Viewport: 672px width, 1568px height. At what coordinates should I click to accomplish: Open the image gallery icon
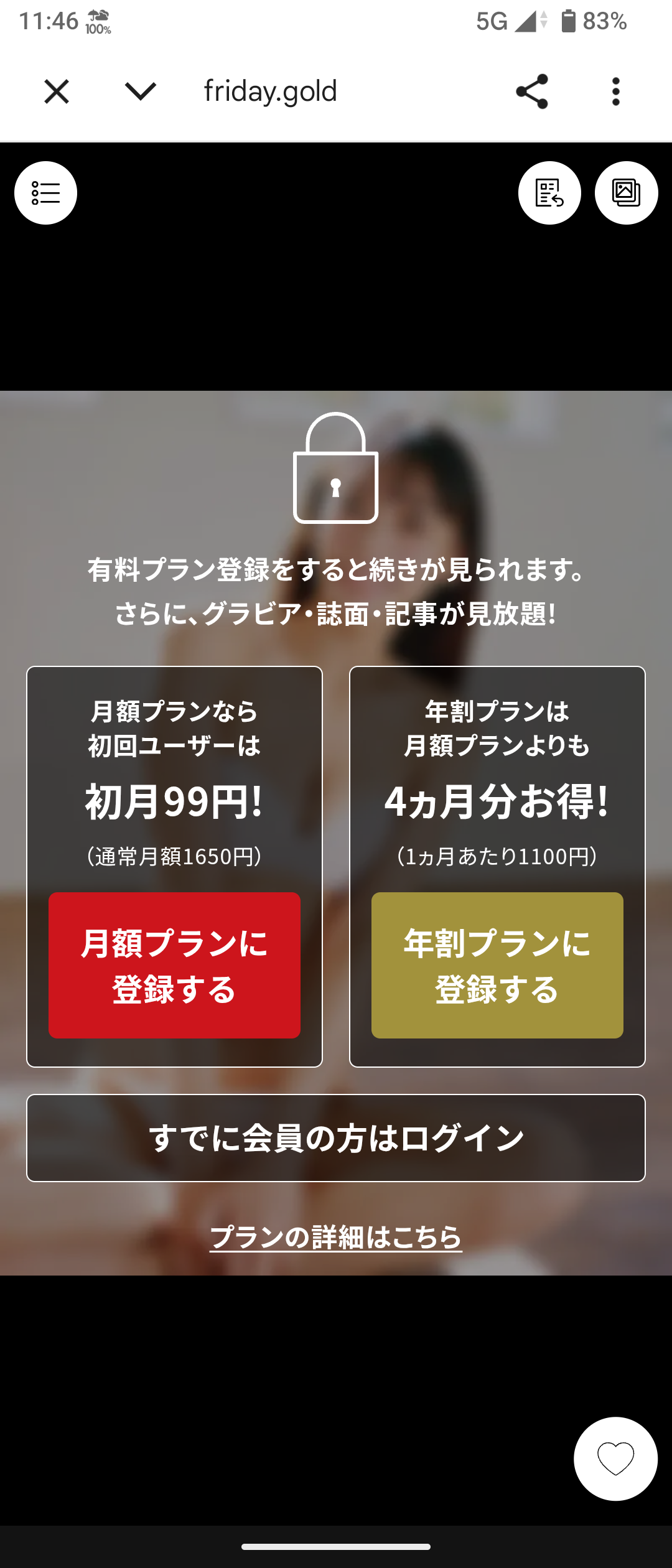point(626,193)
